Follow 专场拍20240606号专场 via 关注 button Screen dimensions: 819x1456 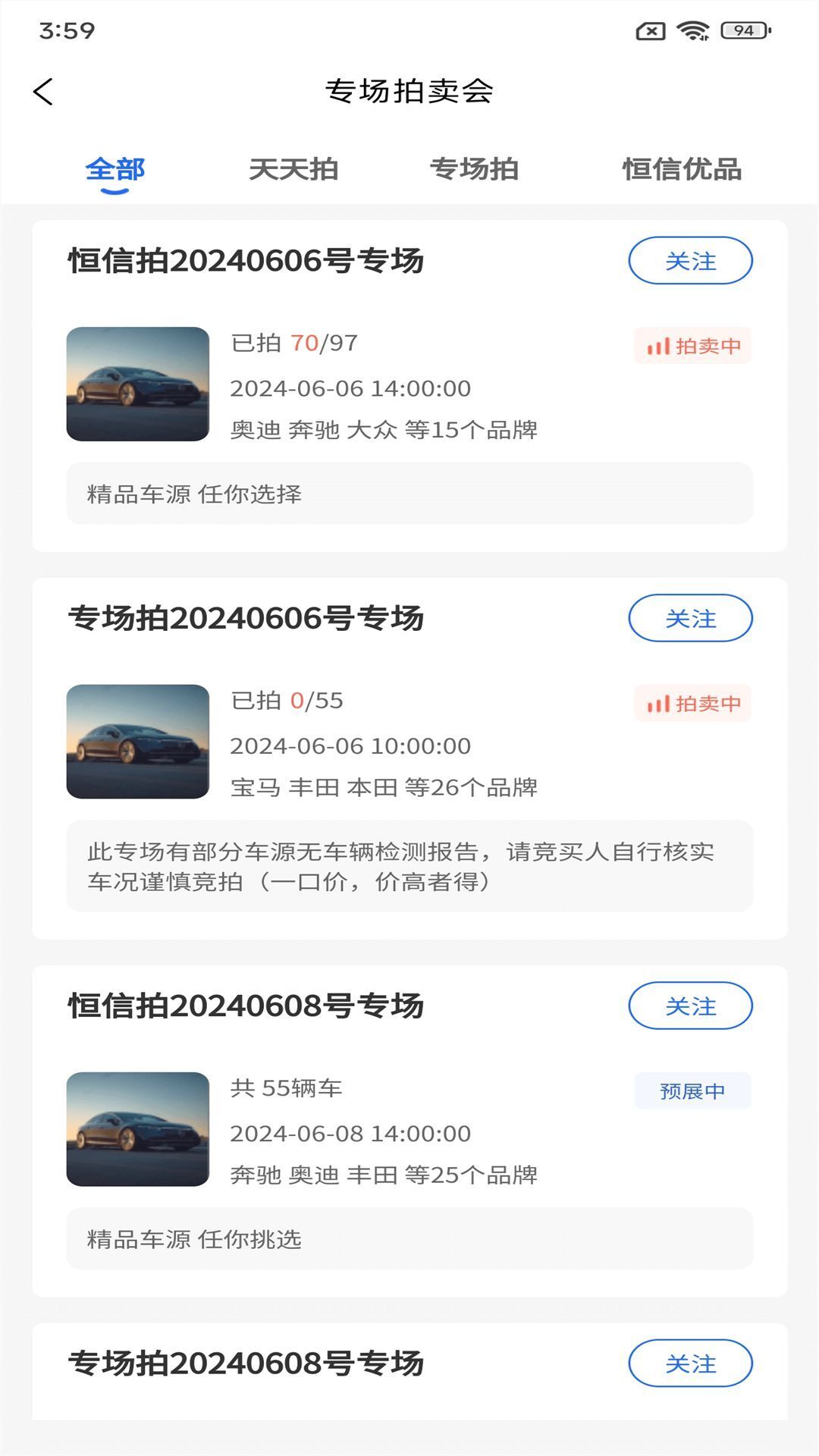click(x=690, y=618)
